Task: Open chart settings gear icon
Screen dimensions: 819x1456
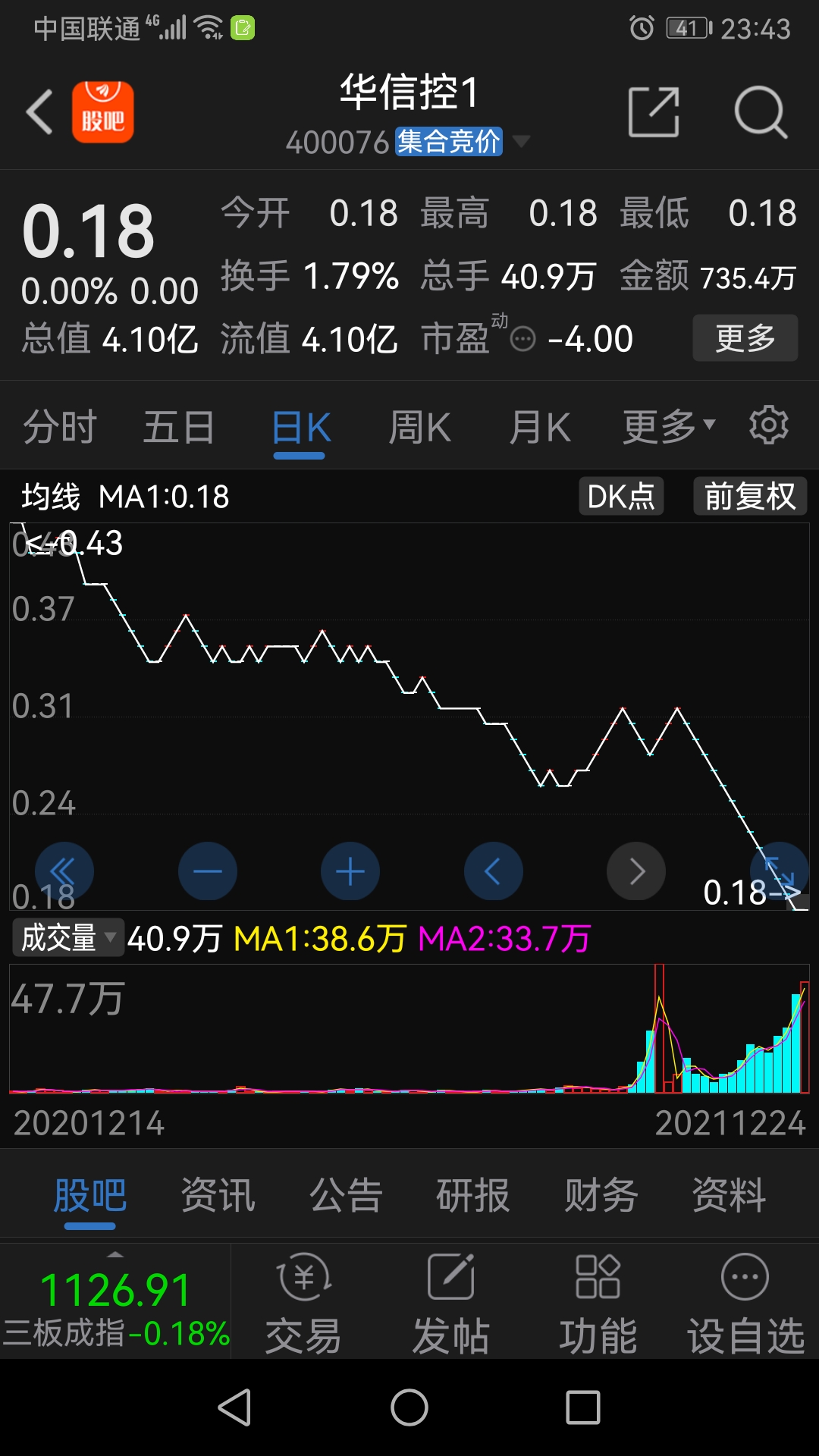Action: tap(769, 425)
